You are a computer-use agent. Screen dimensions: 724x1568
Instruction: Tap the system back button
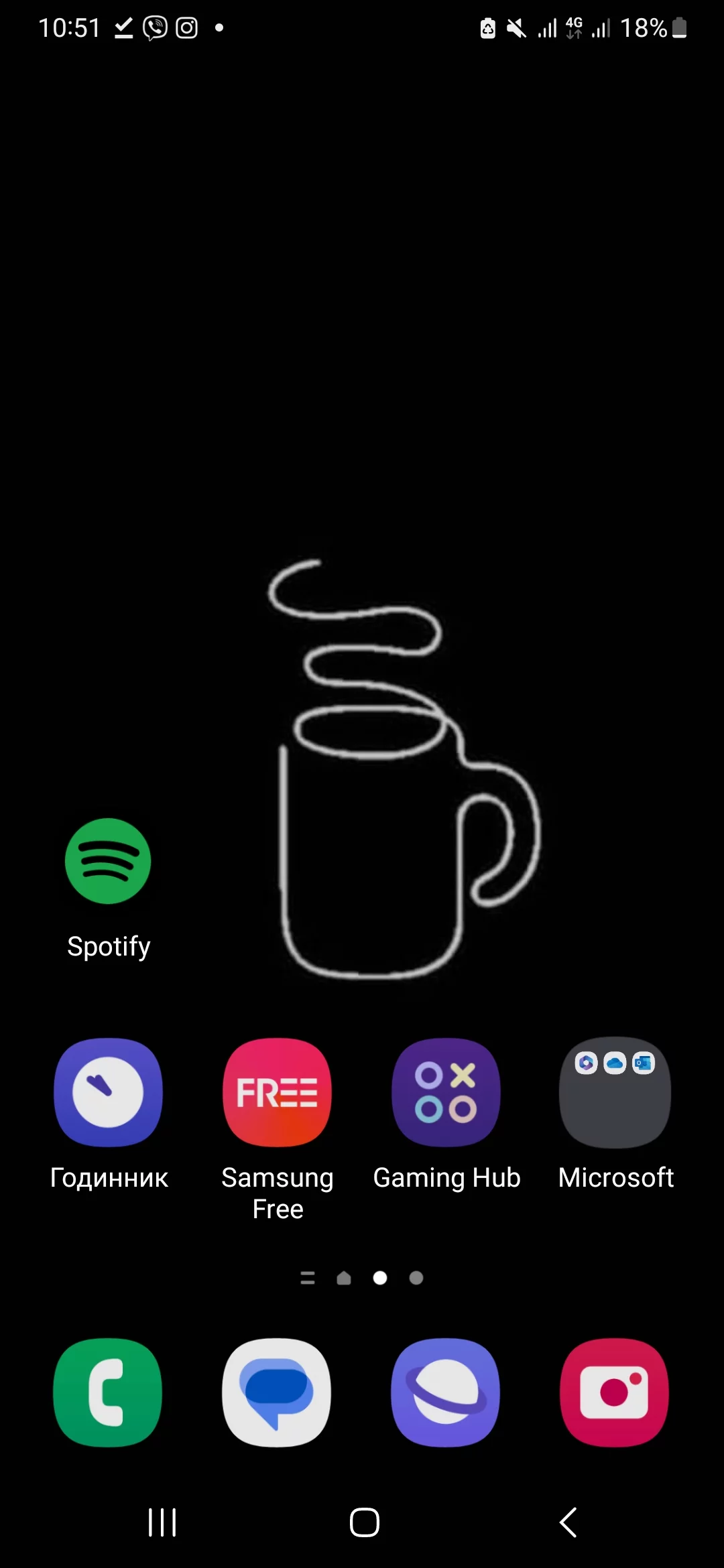568,1522
